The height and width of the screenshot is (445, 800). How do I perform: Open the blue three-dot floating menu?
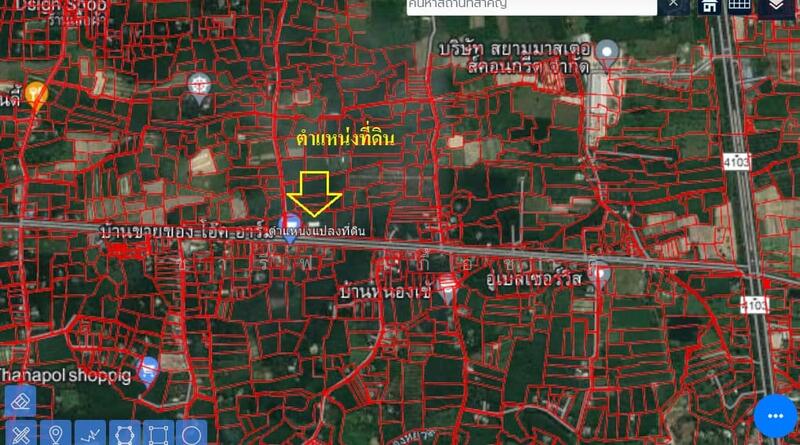(775, 416)
